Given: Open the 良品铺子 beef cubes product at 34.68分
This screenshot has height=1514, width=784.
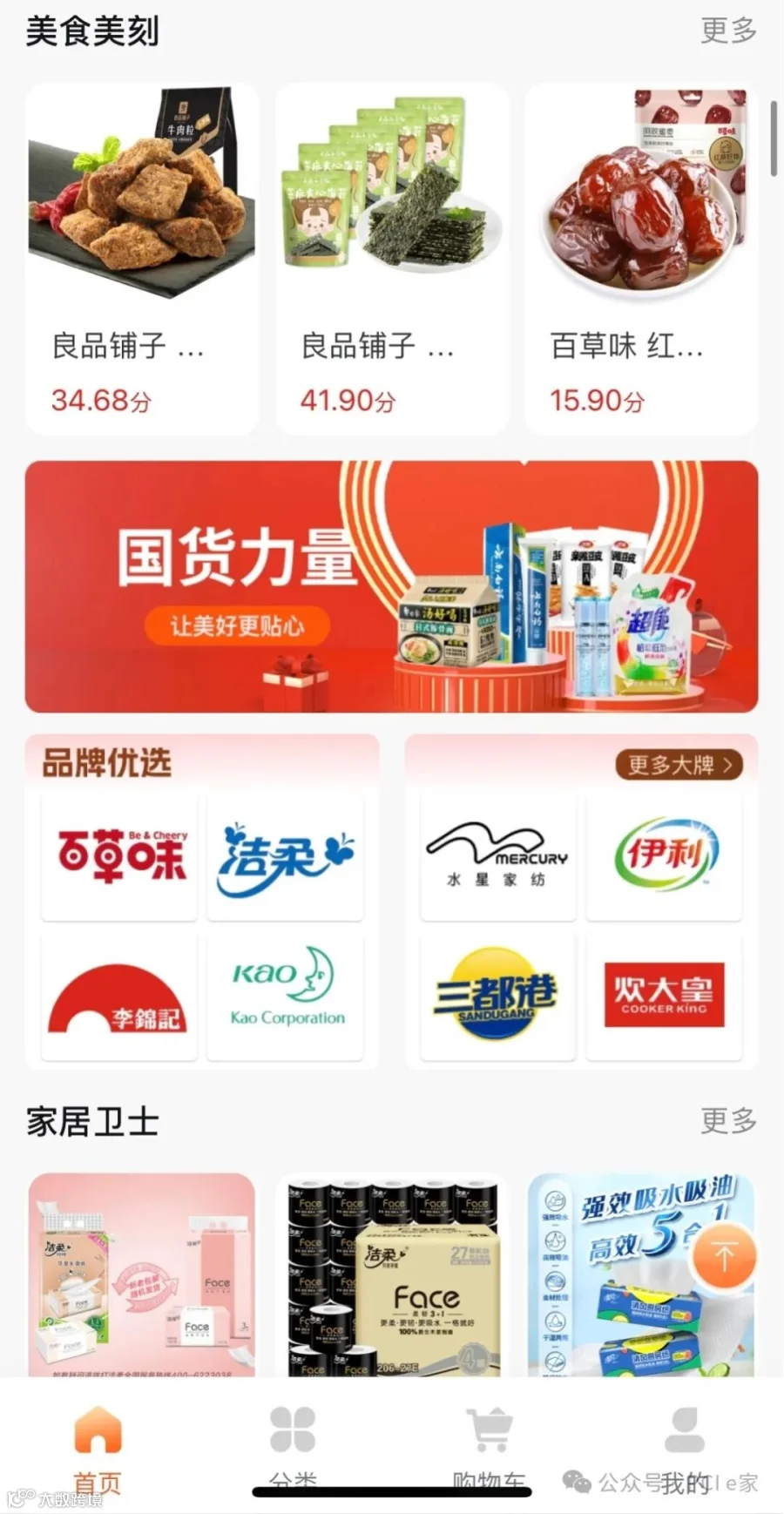Looking at the screenshot, I should click(142, 259).
